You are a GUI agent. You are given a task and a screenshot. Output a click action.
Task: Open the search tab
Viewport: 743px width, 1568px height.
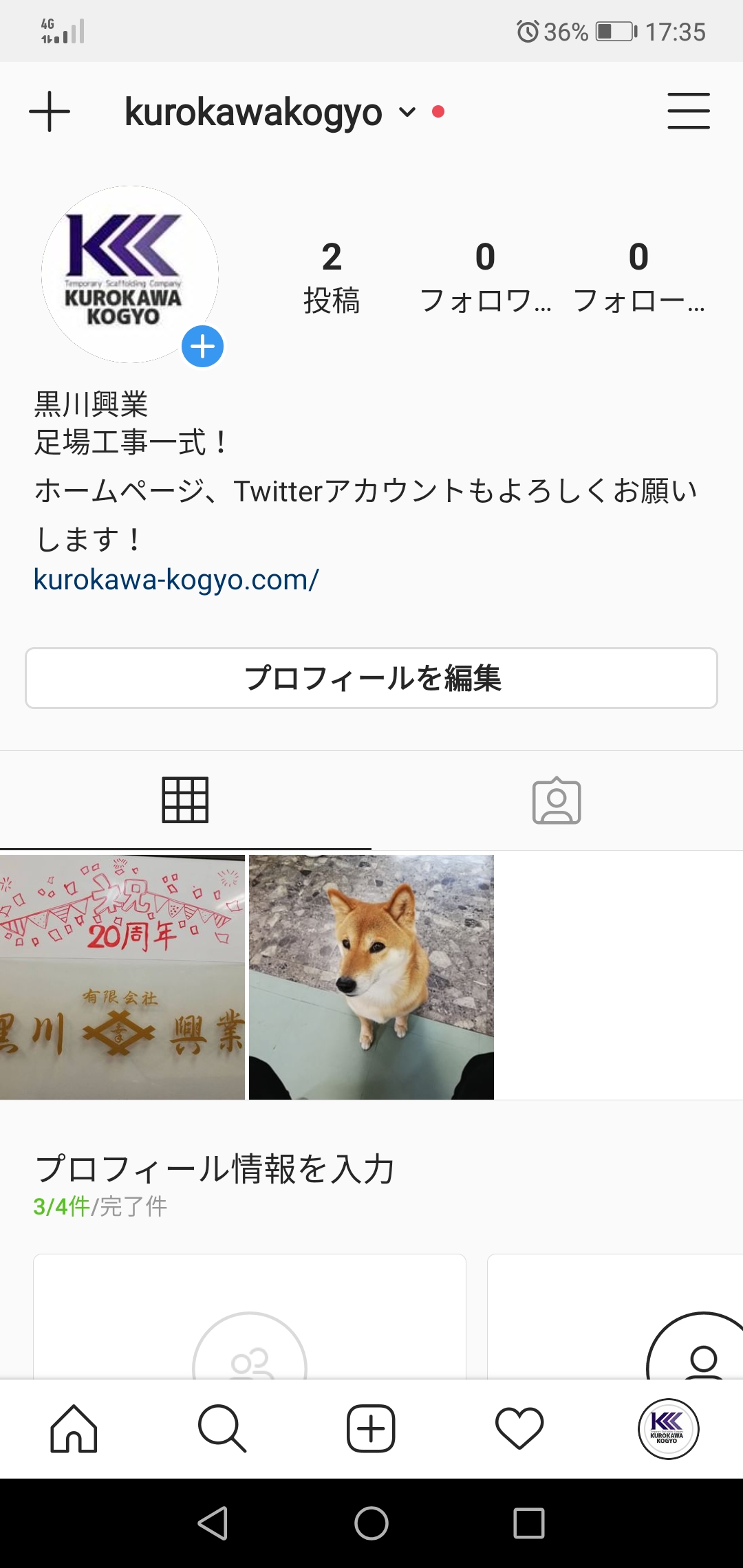pos(222,1428)
